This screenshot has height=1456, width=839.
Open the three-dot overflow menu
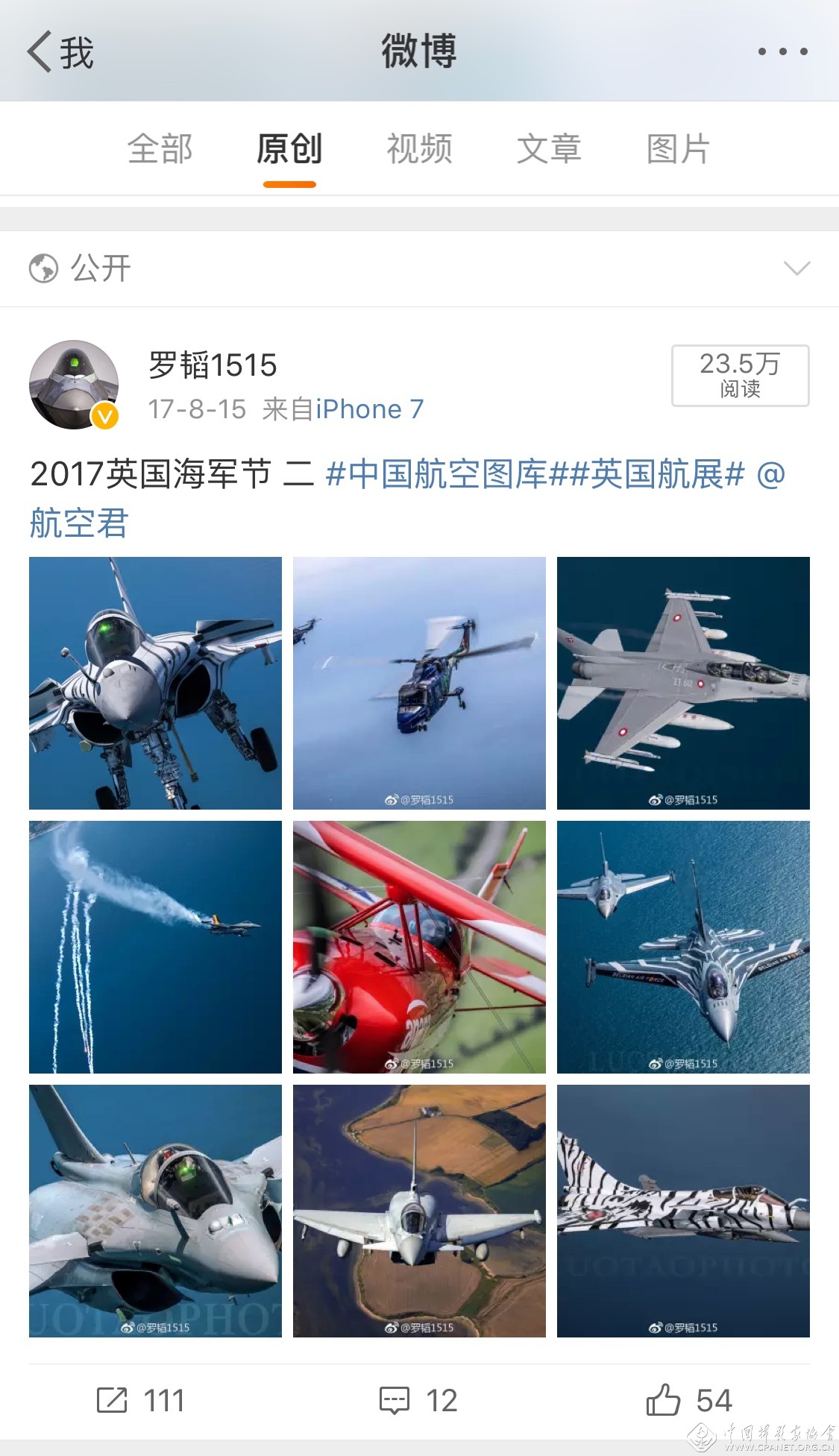coord(782,51)
